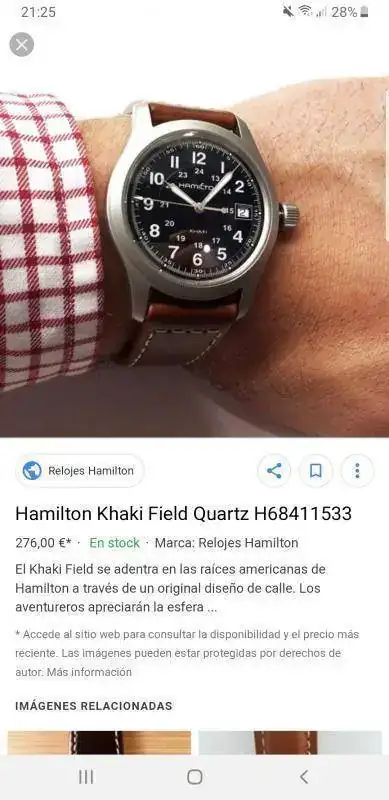Bookmark this image result
This screenshot has width=389, height=800.
click(x=315, y=470)
